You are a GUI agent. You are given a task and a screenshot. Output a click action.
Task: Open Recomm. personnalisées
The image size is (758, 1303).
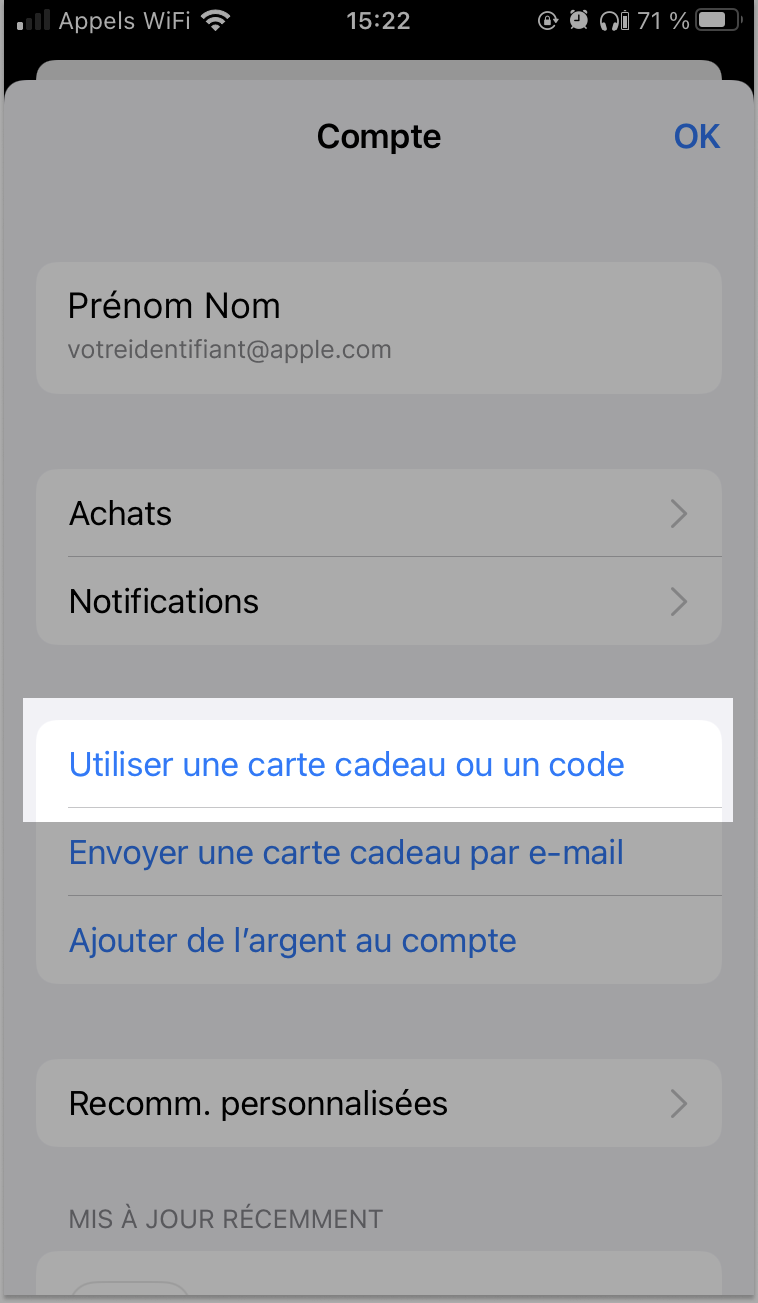379,1103
